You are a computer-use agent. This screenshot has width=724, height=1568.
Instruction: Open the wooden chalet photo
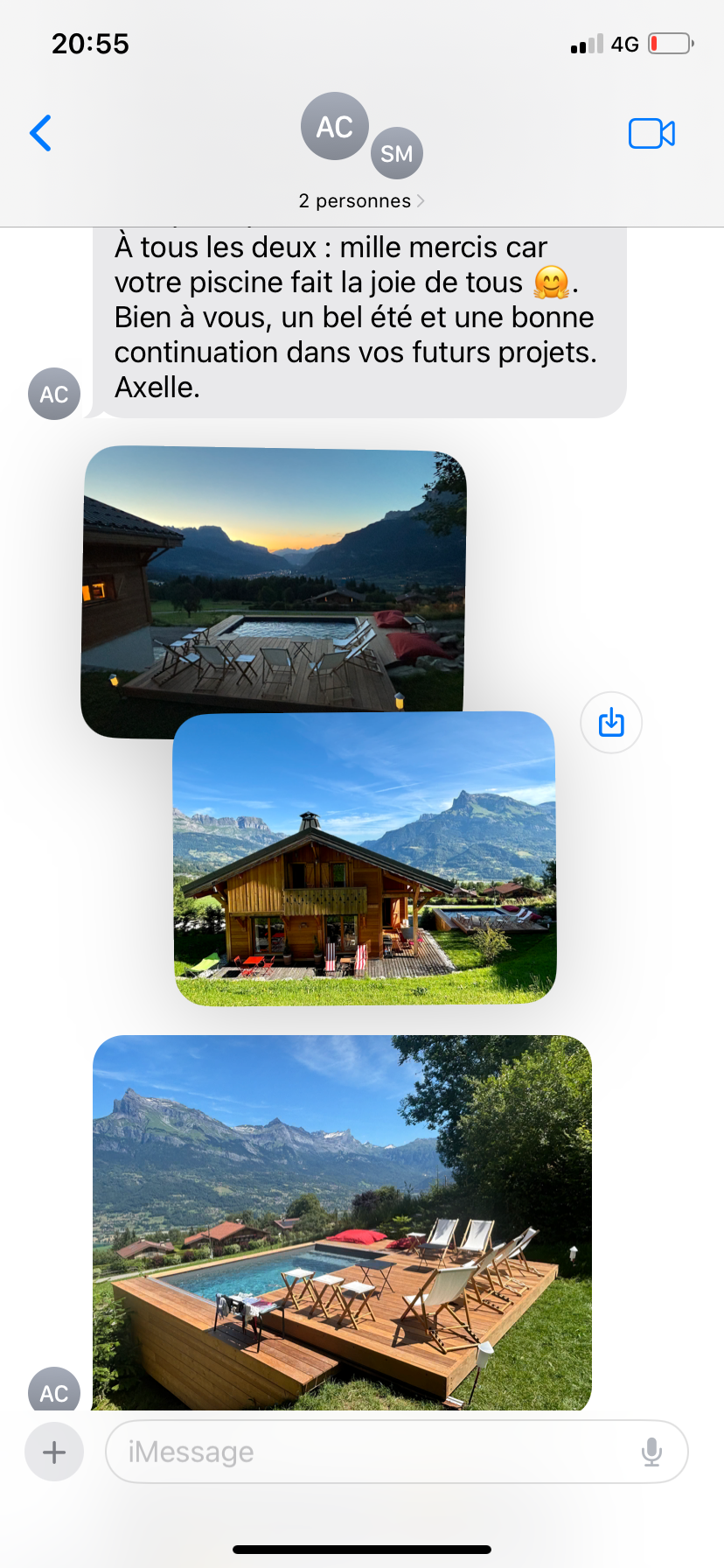point(365,858)
